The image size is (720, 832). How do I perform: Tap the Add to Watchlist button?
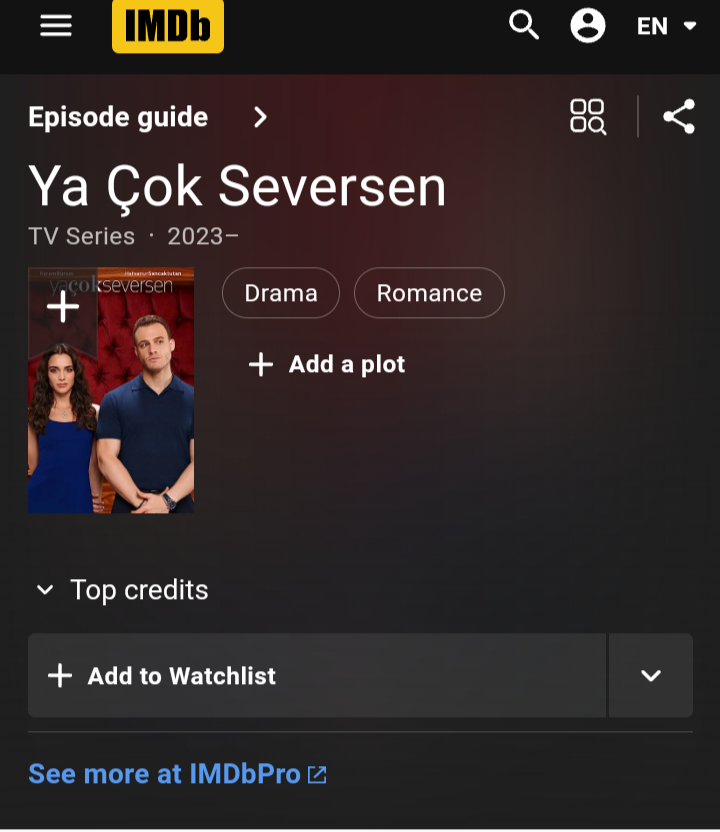(316, 676)
